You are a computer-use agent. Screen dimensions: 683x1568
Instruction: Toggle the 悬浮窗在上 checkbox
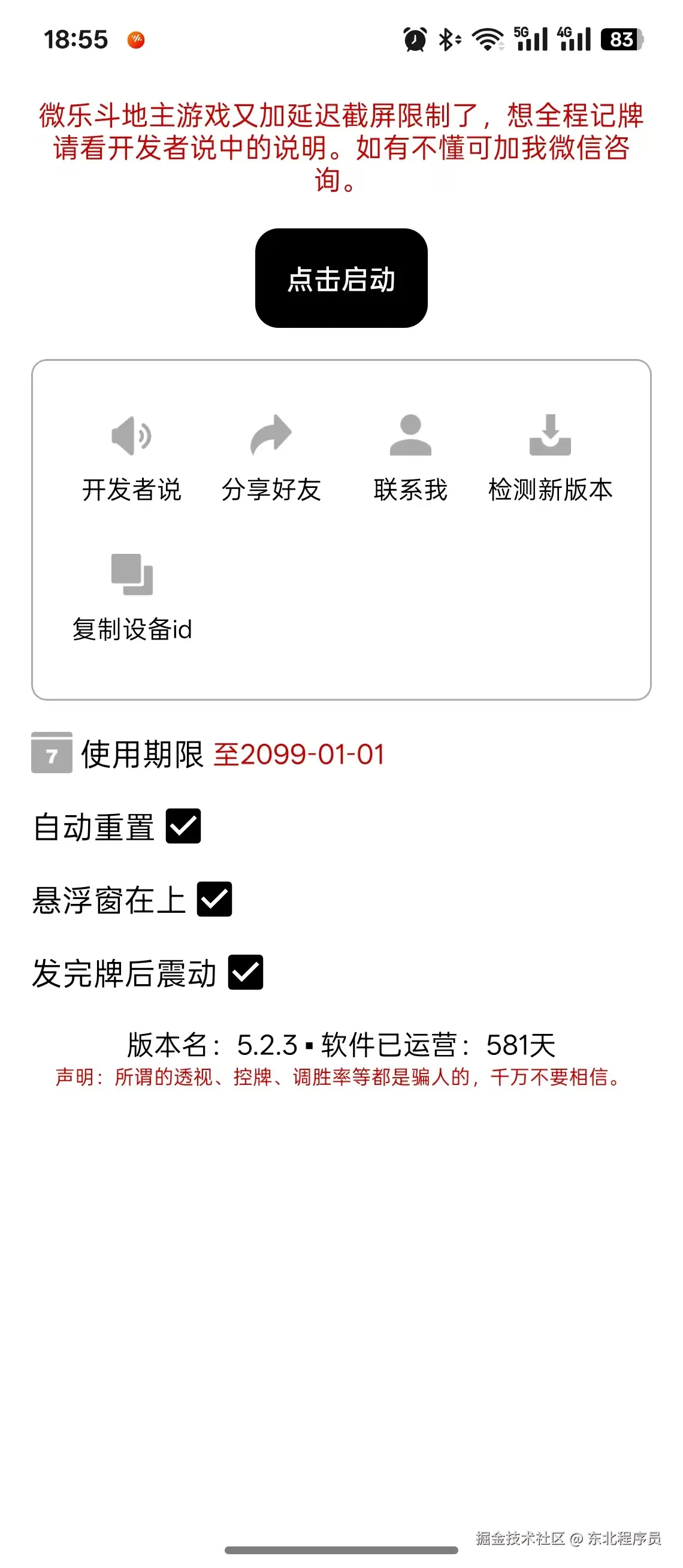[x=214, y=899]
